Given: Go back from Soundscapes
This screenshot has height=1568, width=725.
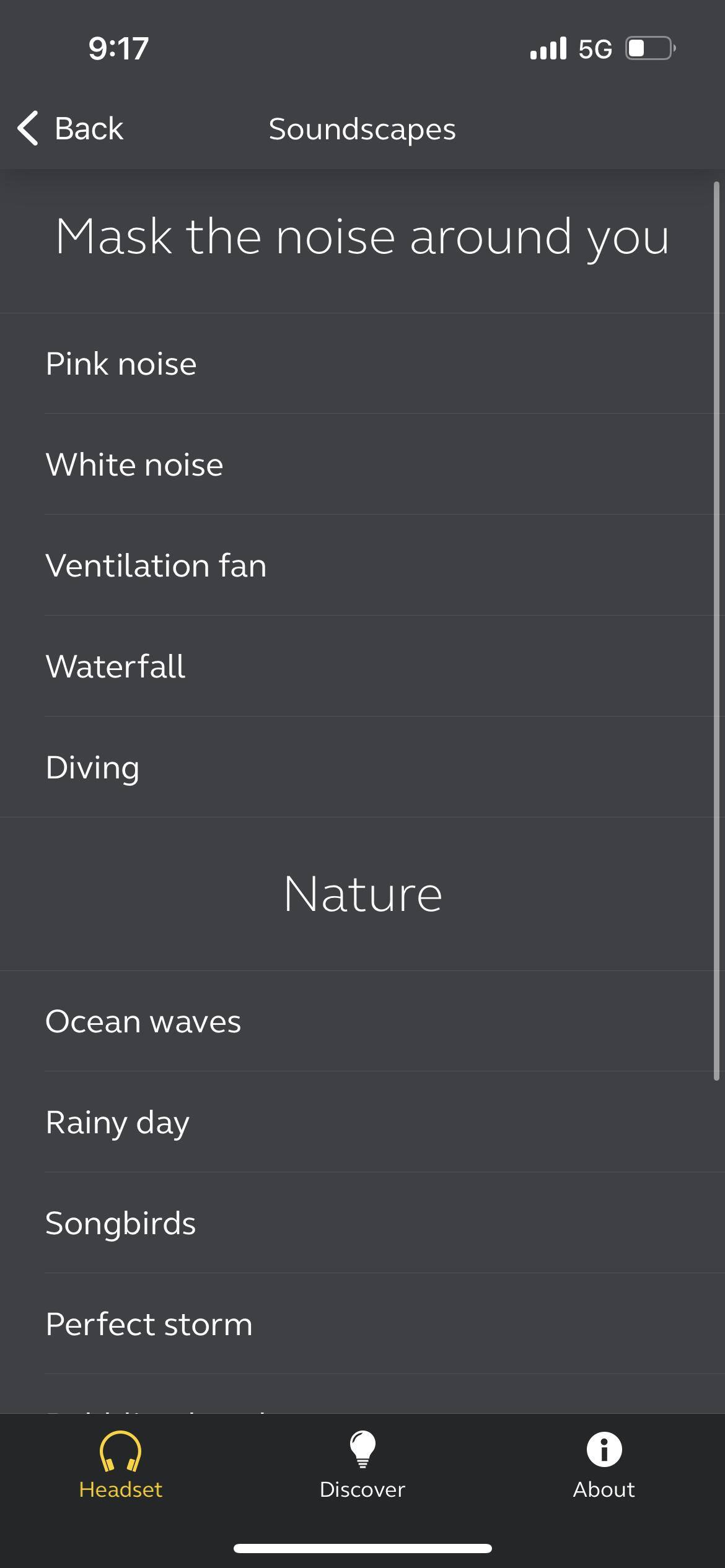Looking at the screenshot, I should (x=71, y=129).
